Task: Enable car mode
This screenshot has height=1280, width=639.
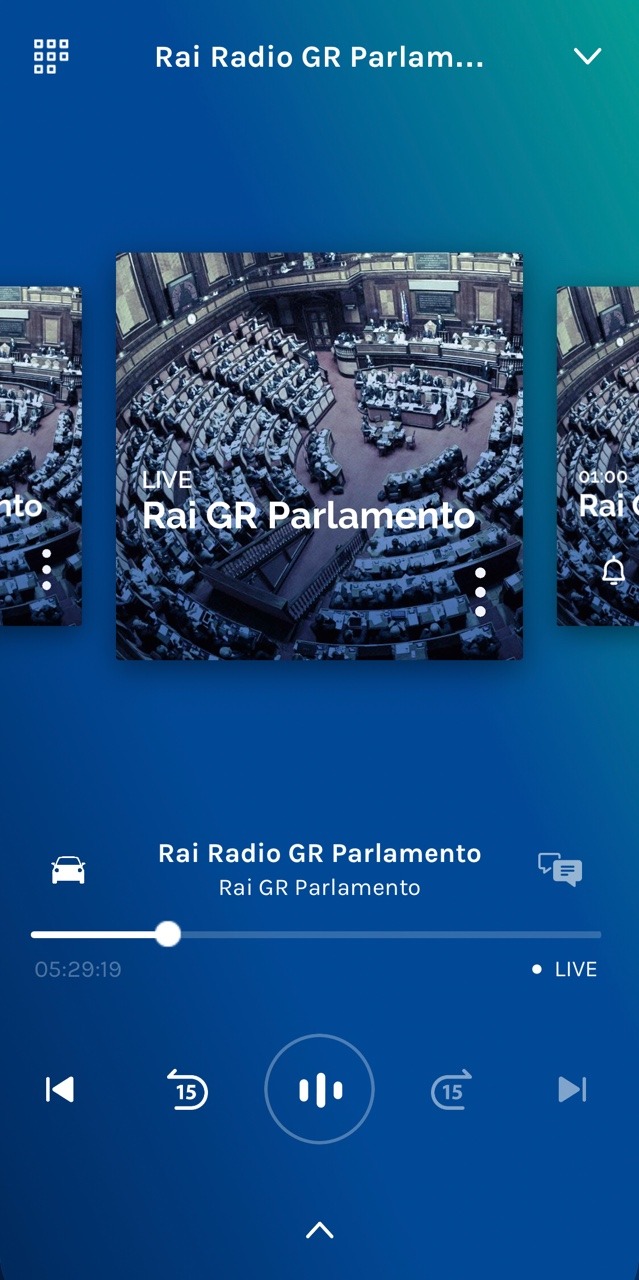Action: pos(68,870)
